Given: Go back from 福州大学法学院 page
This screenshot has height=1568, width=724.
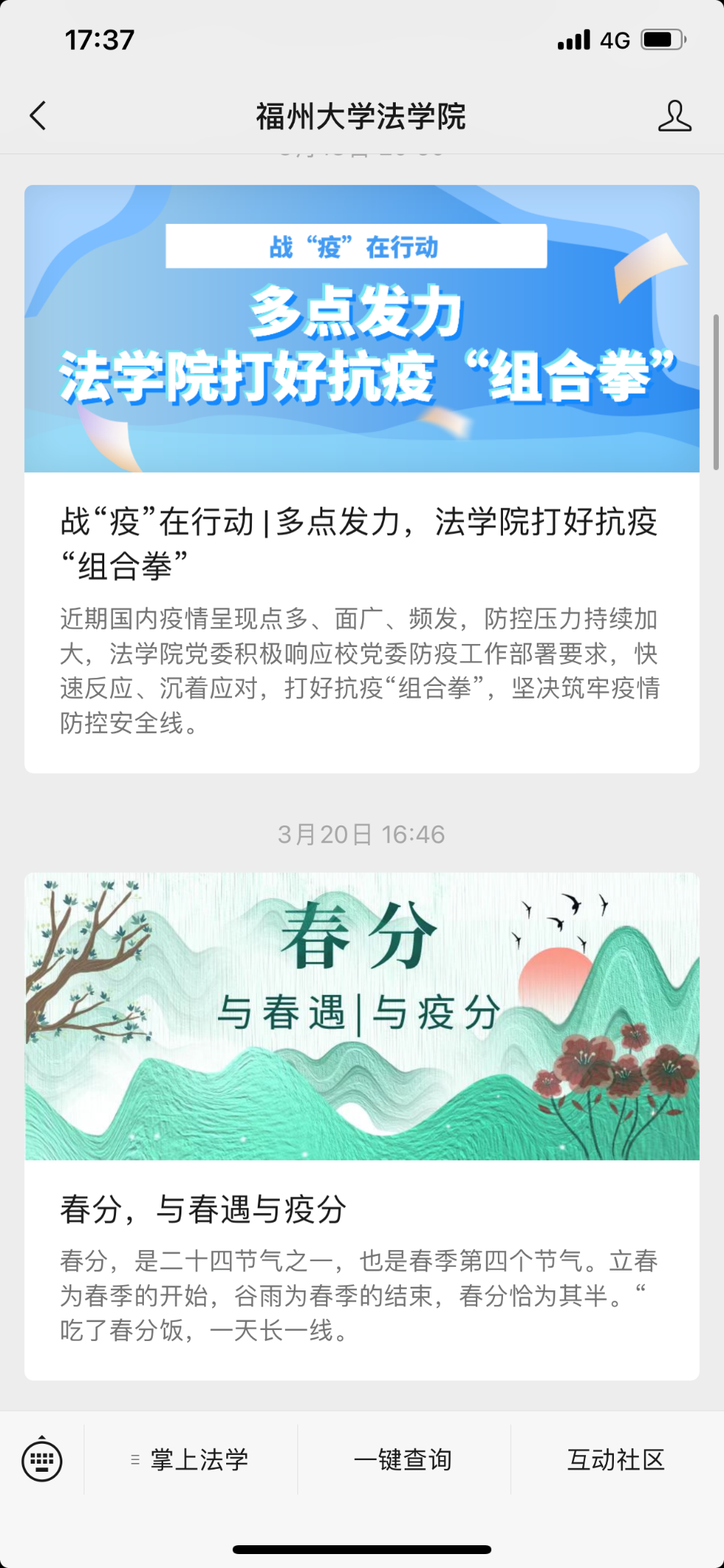Looking at the screenshot, I should 38,116.
